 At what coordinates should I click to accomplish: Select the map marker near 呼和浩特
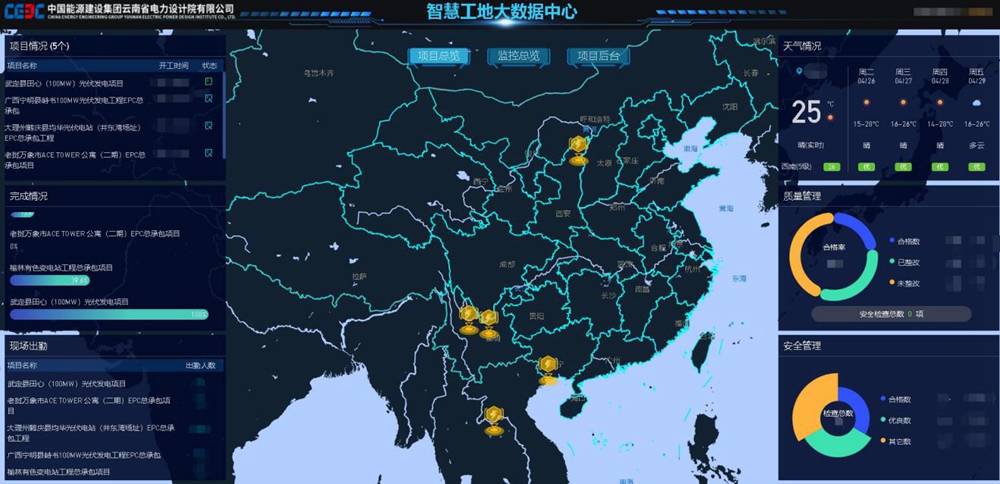point(577,150)
